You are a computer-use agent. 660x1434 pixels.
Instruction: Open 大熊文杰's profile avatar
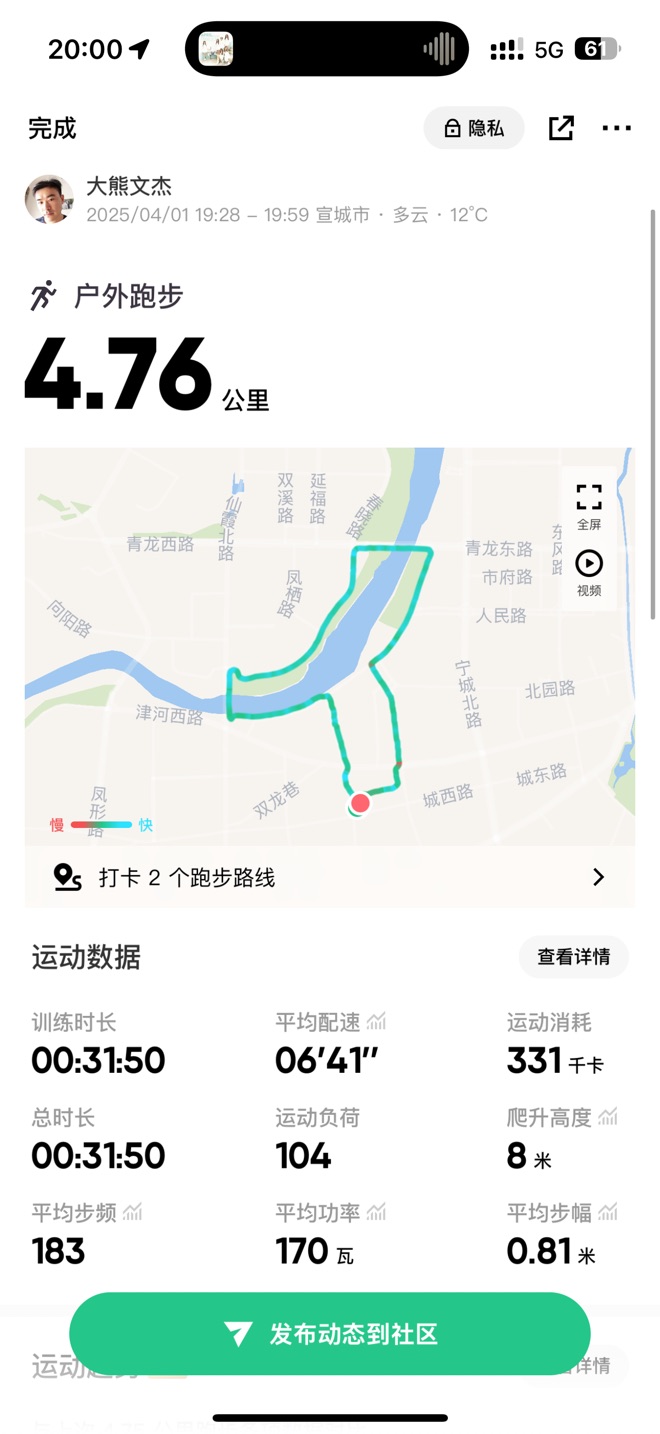(49, 200)
